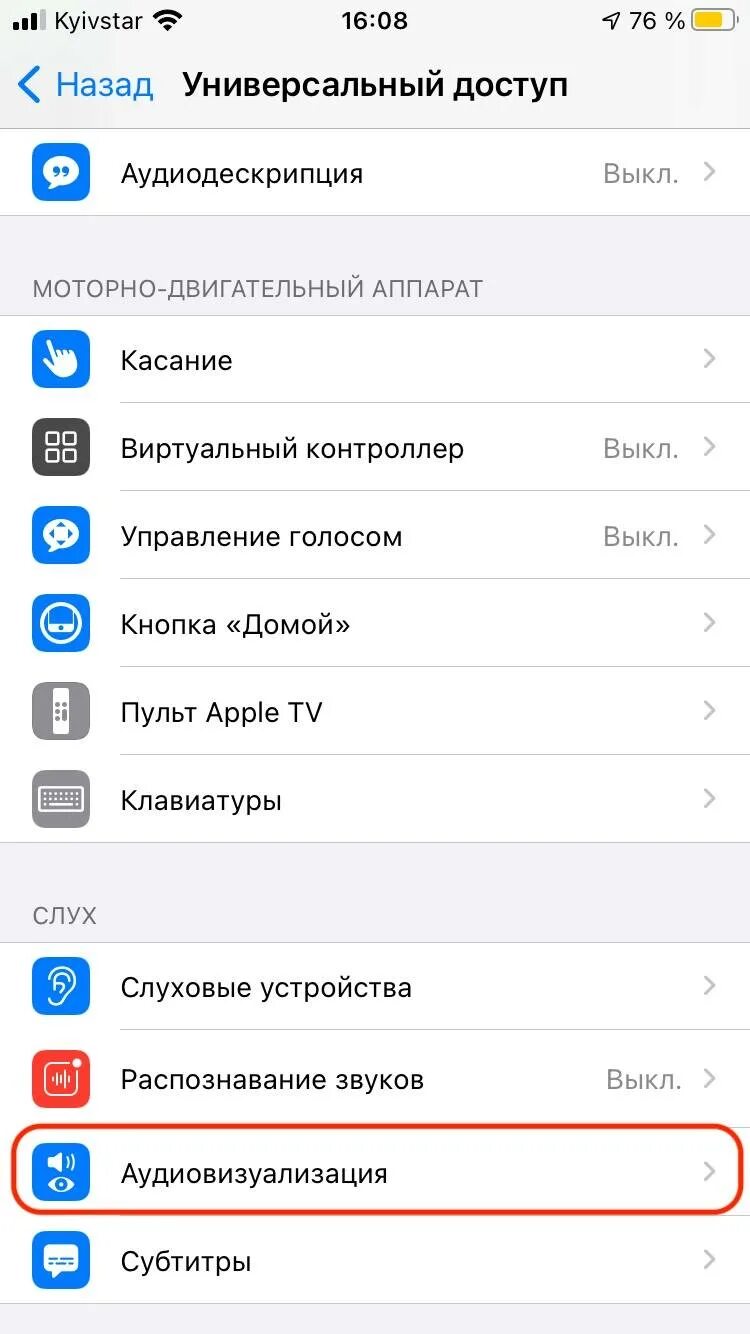
Task: Select Распознавание звуков
Action: pos(375,1080)
